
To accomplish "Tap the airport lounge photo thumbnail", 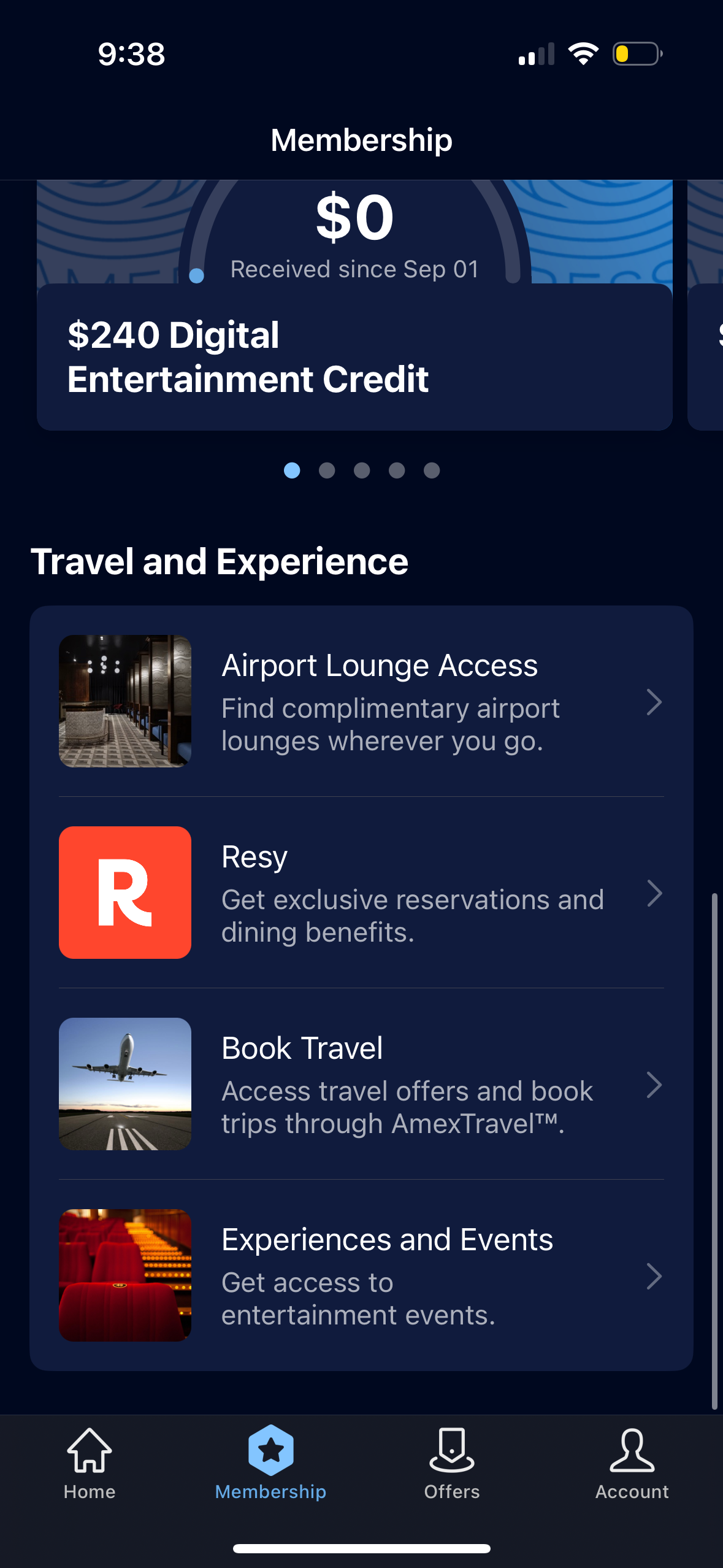I will click(x=125, y=701).
